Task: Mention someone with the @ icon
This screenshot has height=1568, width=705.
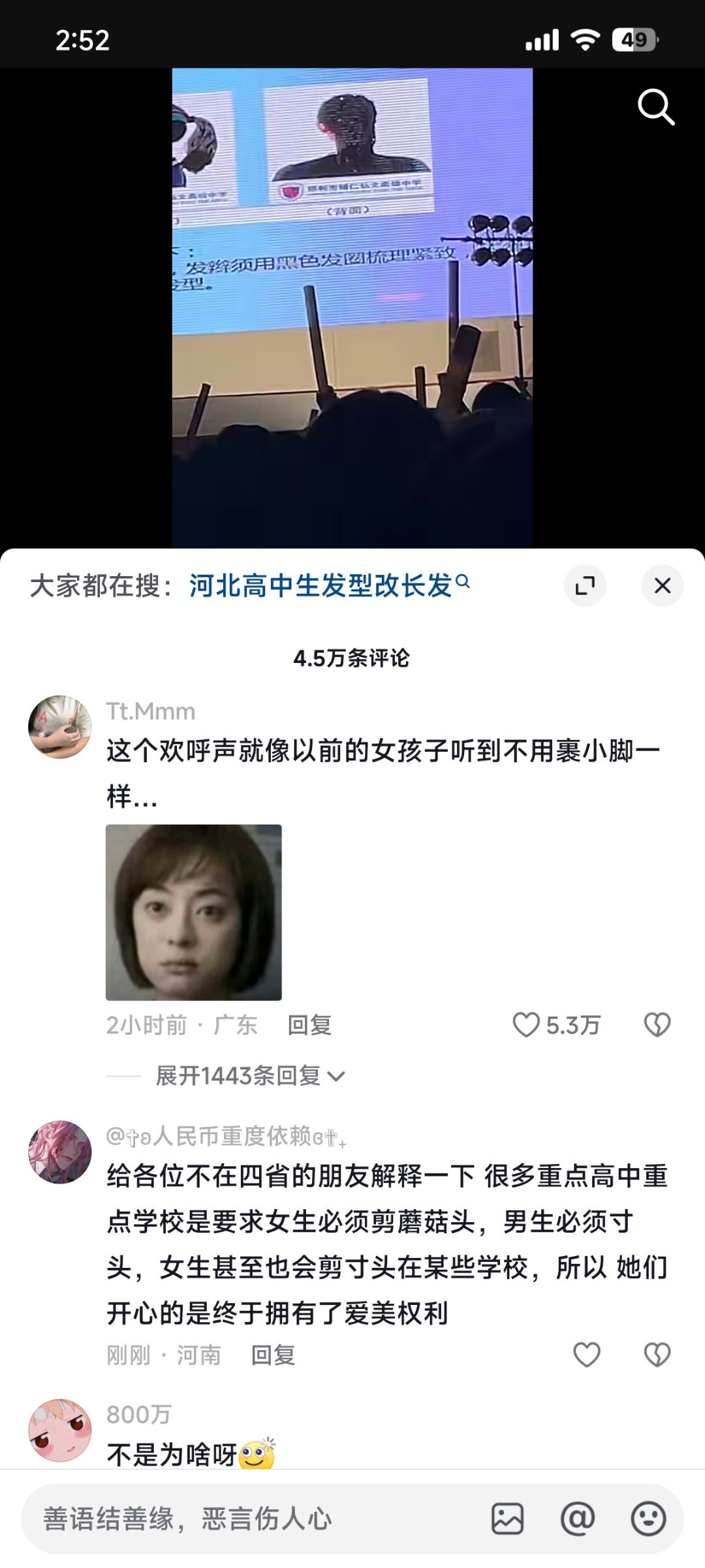Action: (578, 1519)
